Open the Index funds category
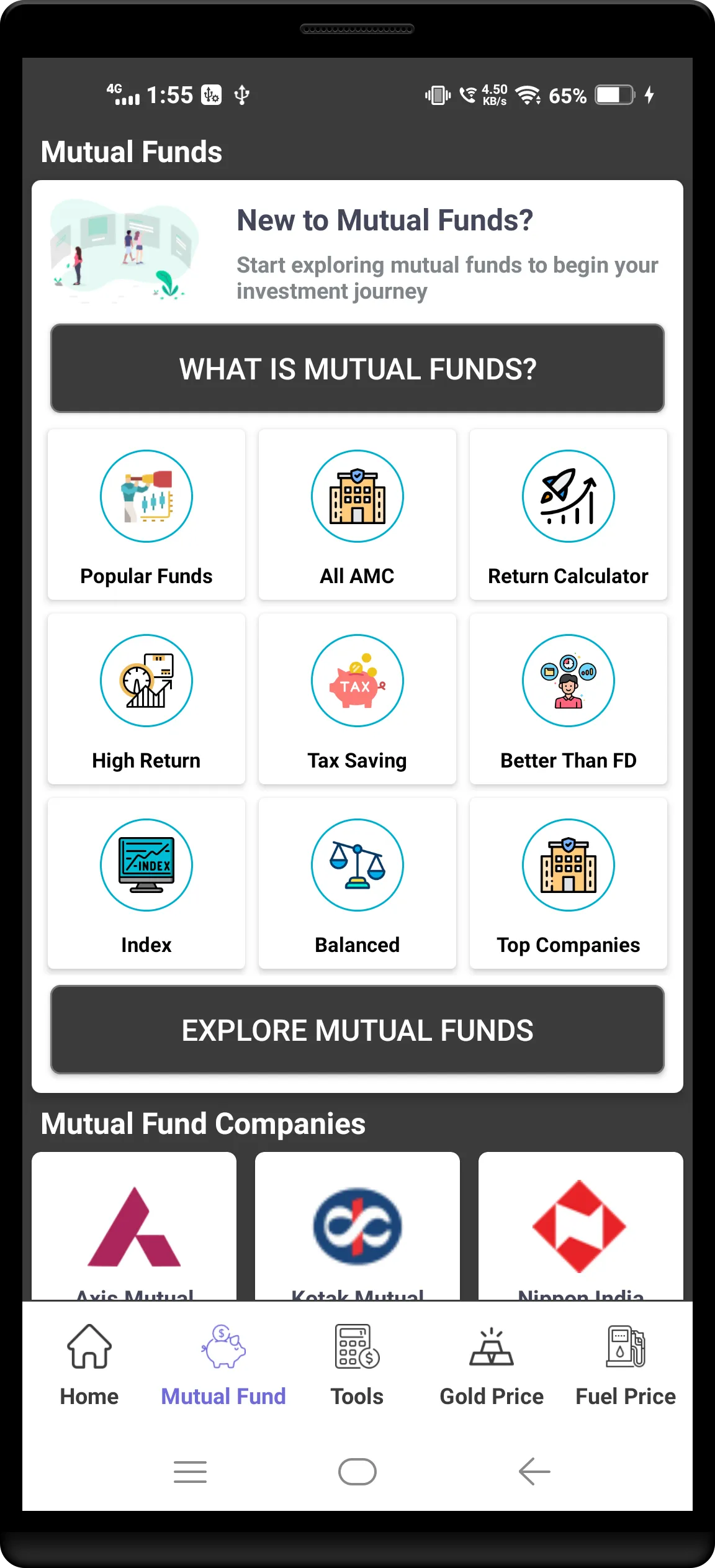Image resolution: width=715 pixels, height=1568 pixels. 146,884
